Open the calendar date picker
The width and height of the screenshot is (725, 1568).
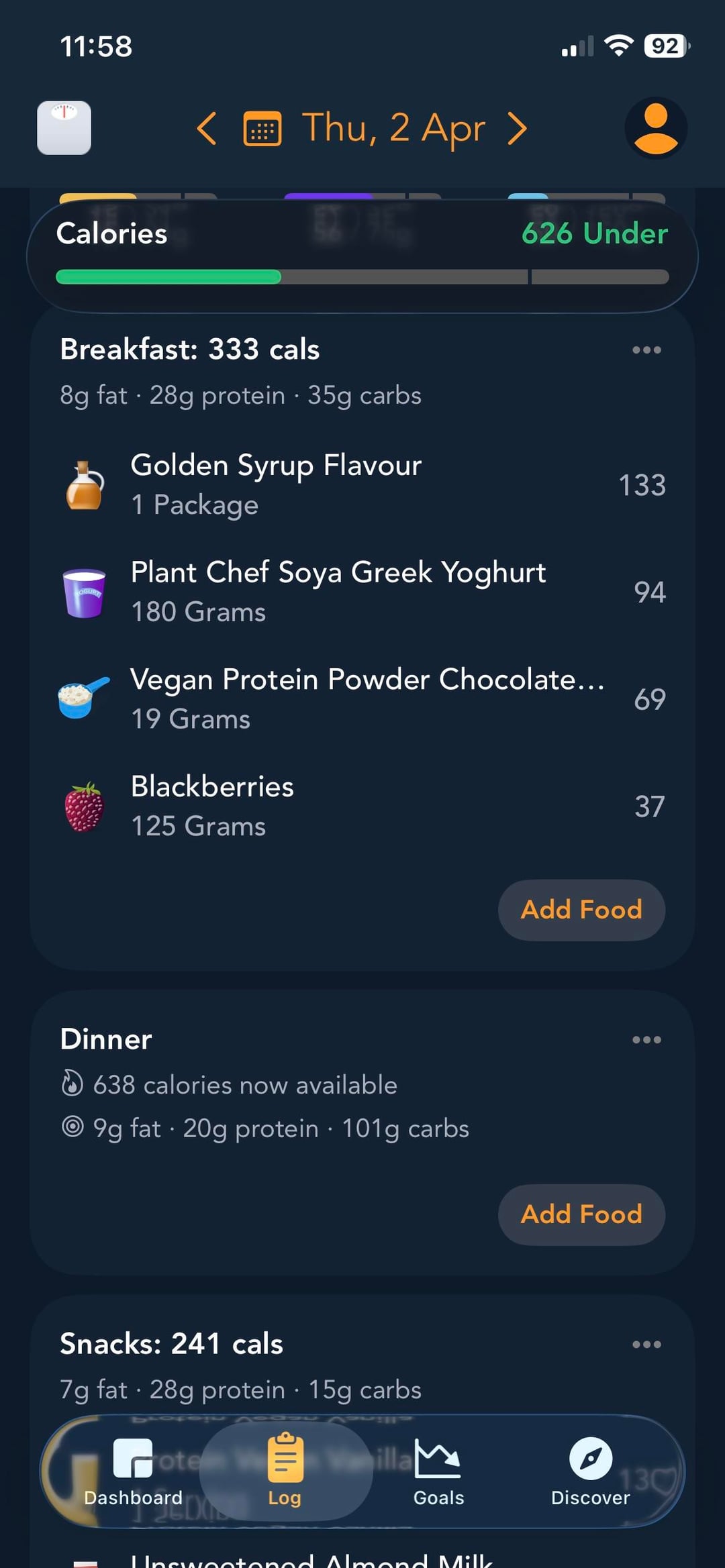(262, 129)
